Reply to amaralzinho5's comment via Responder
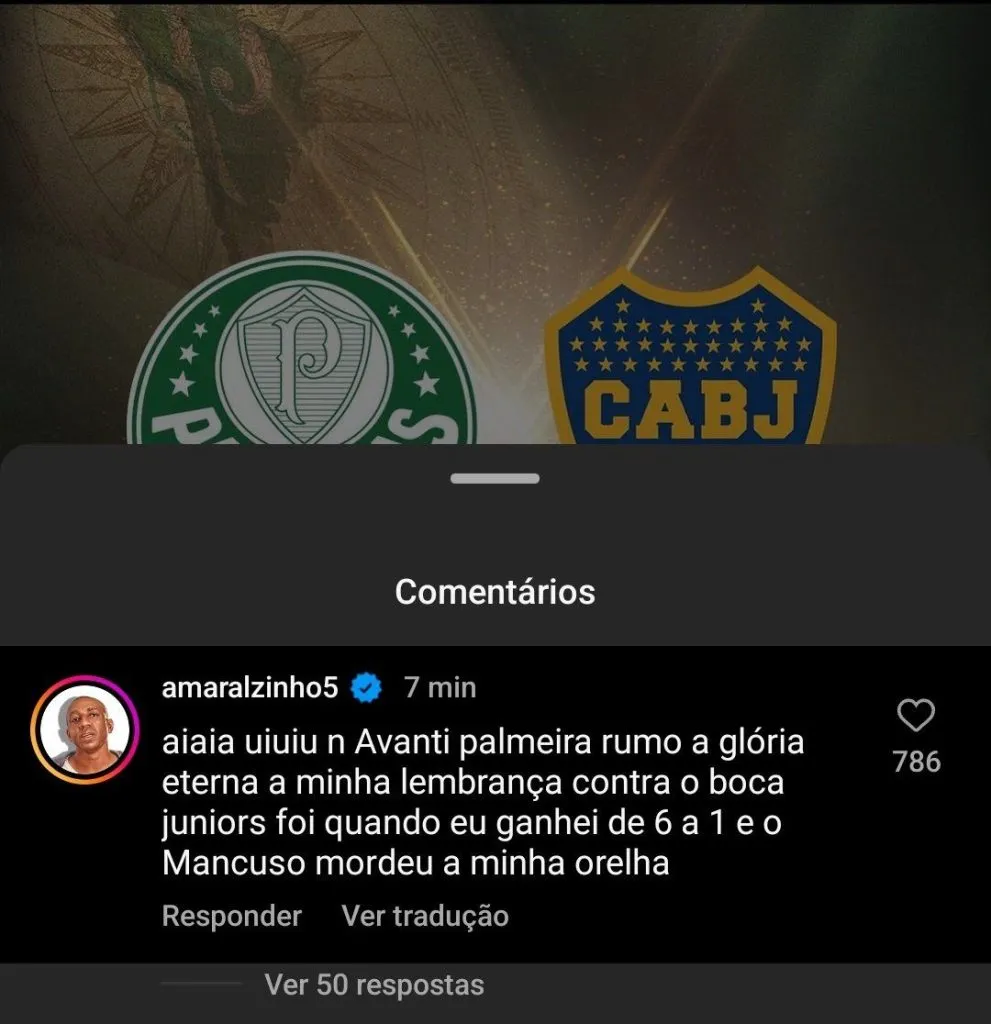The image size is (991, 1024). coord(232,916)
